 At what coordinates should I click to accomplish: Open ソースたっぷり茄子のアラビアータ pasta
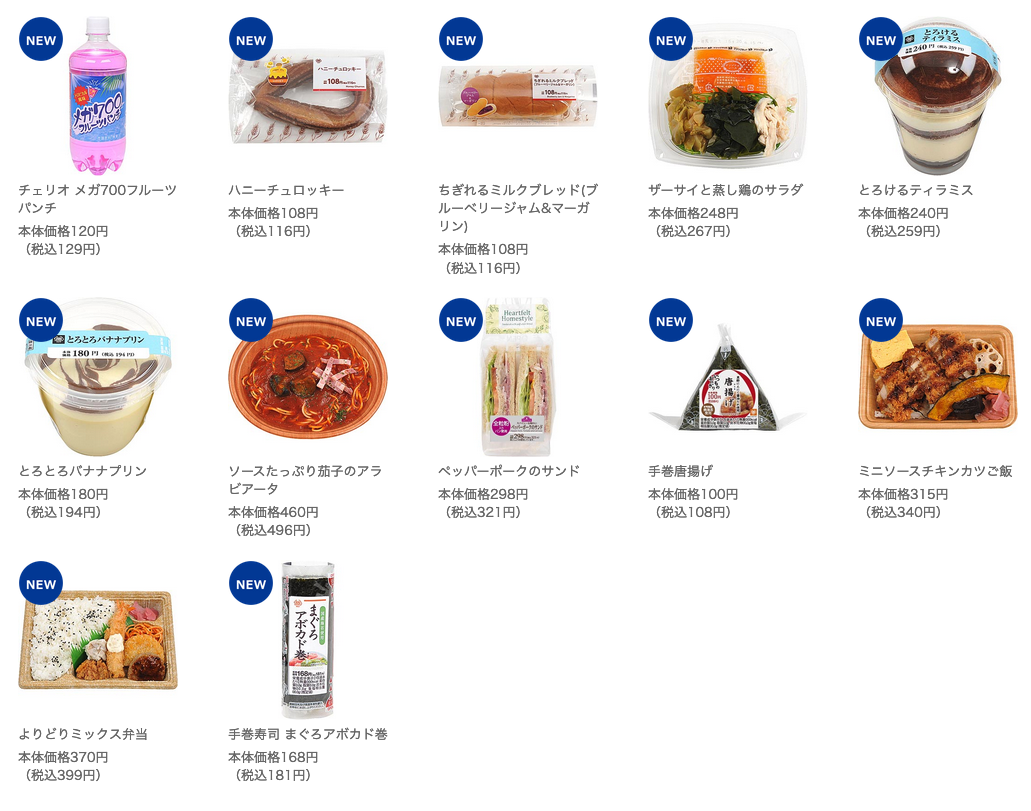click(308, 377)
